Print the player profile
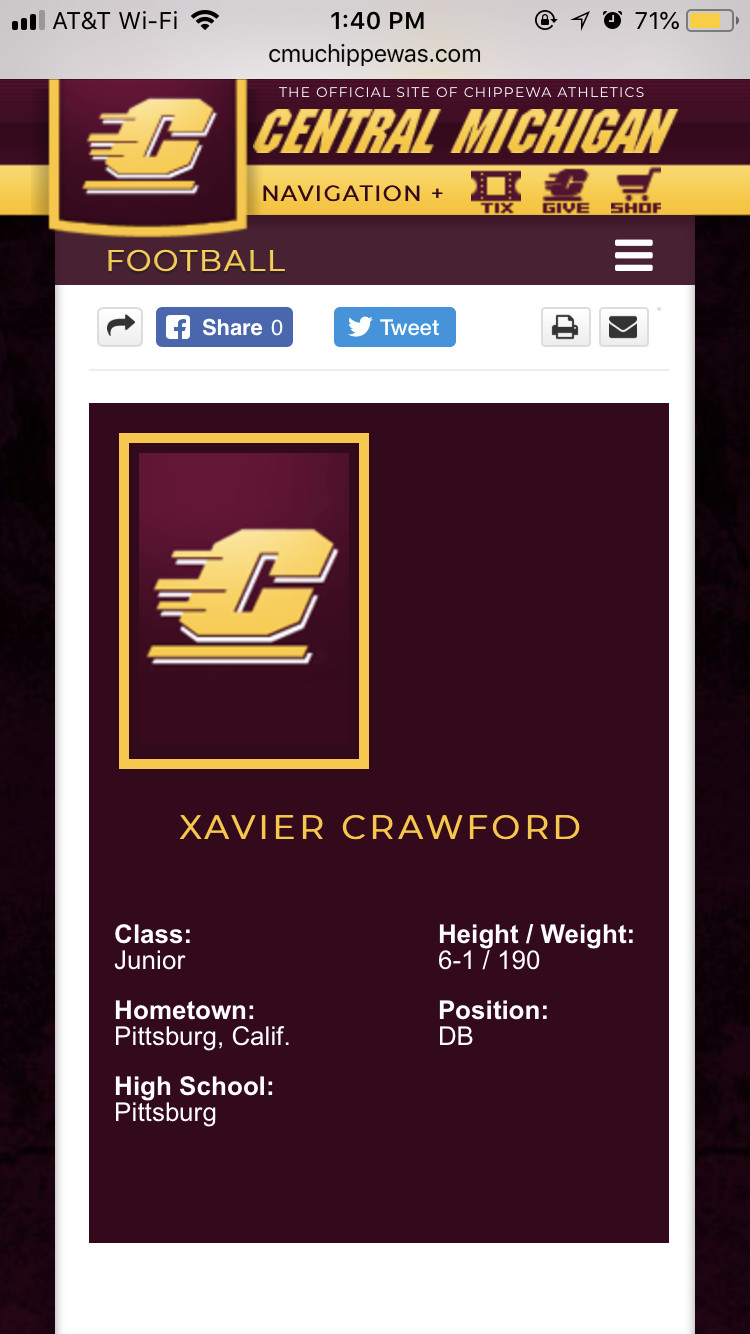 click(x=566, y=327)
